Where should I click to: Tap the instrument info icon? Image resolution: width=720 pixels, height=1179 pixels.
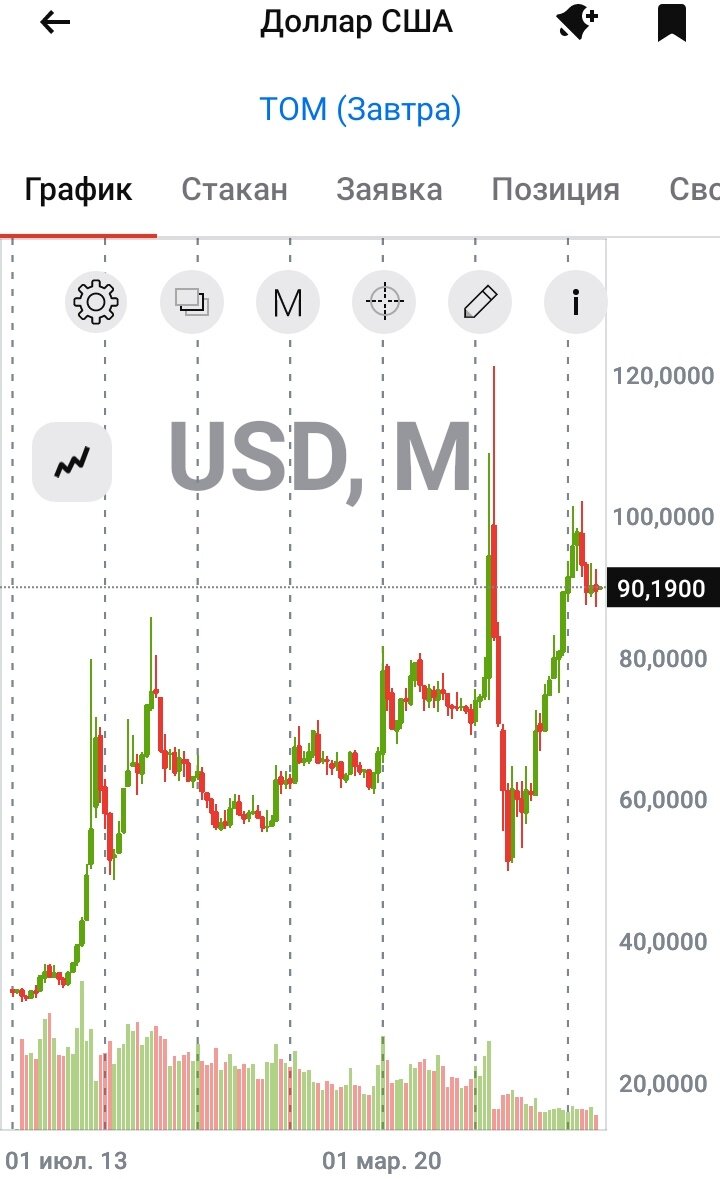575,302
